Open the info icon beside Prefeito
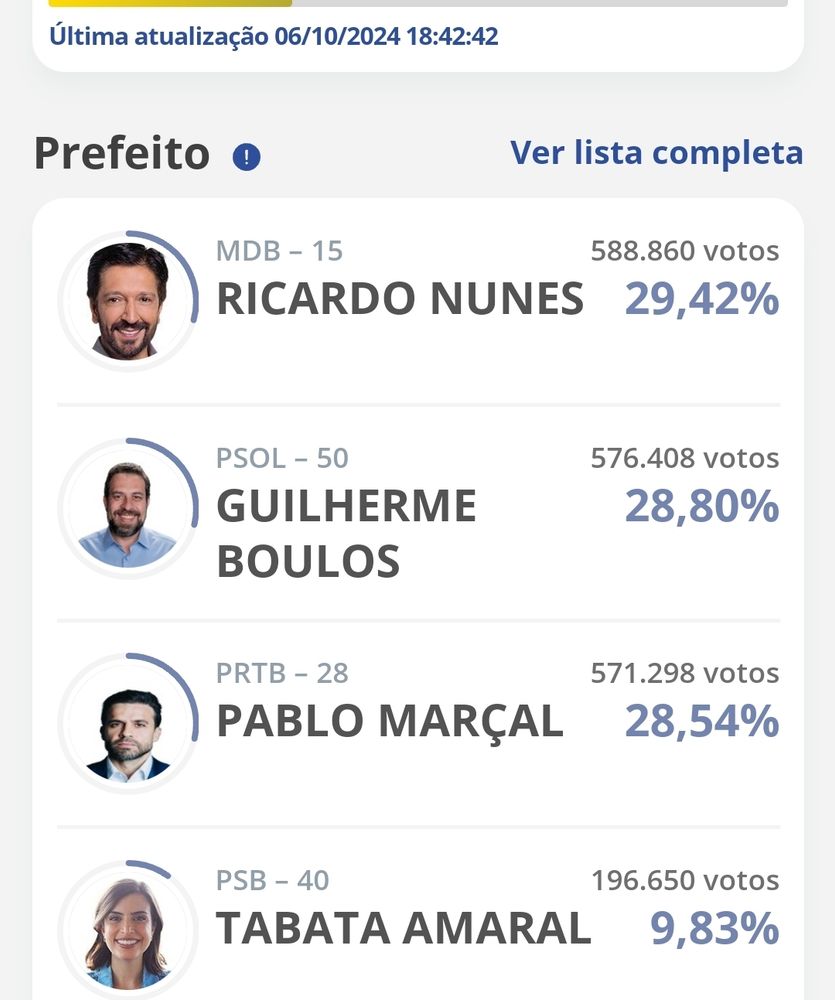This screenshot has height=1000, width=835. 246,157
